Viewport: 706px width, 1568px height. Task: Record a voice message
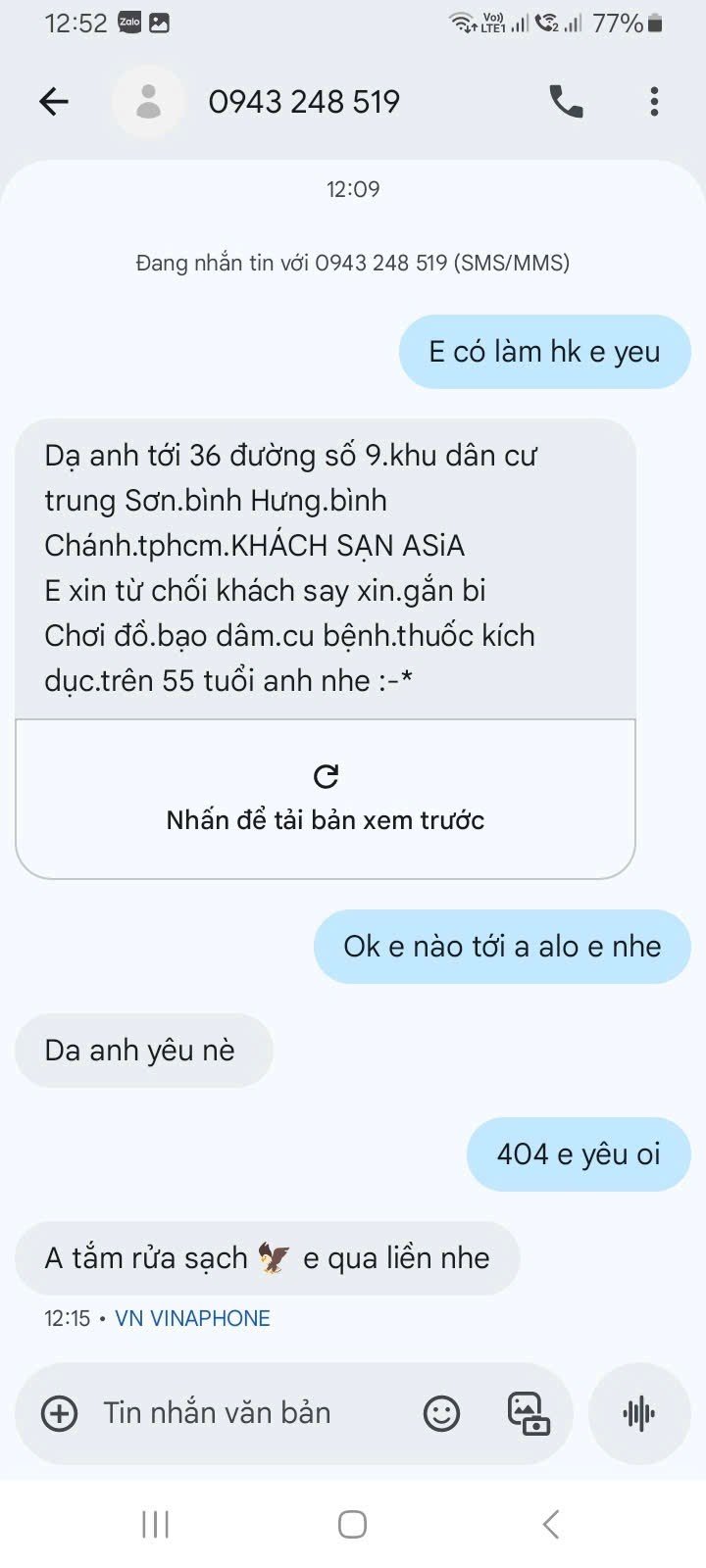(639, 1413)
